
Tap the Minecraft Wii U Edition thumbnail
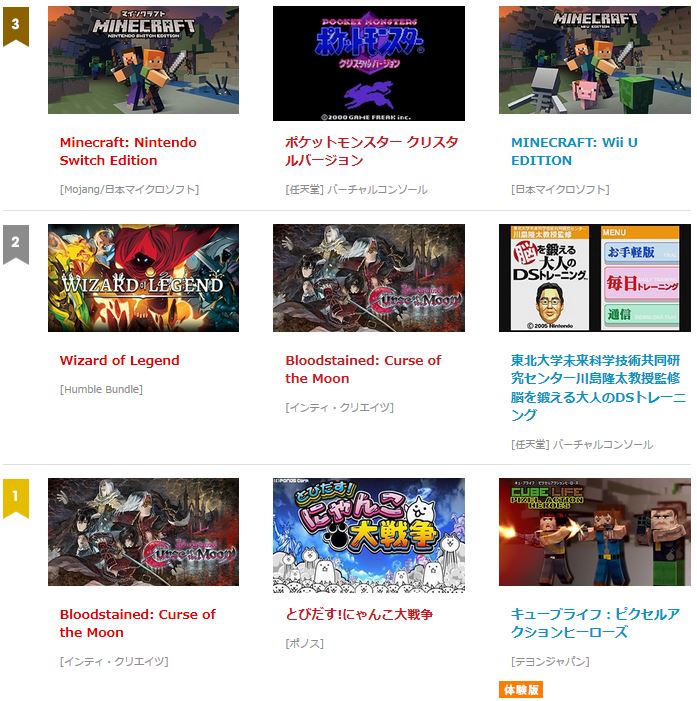click(594, 60)
